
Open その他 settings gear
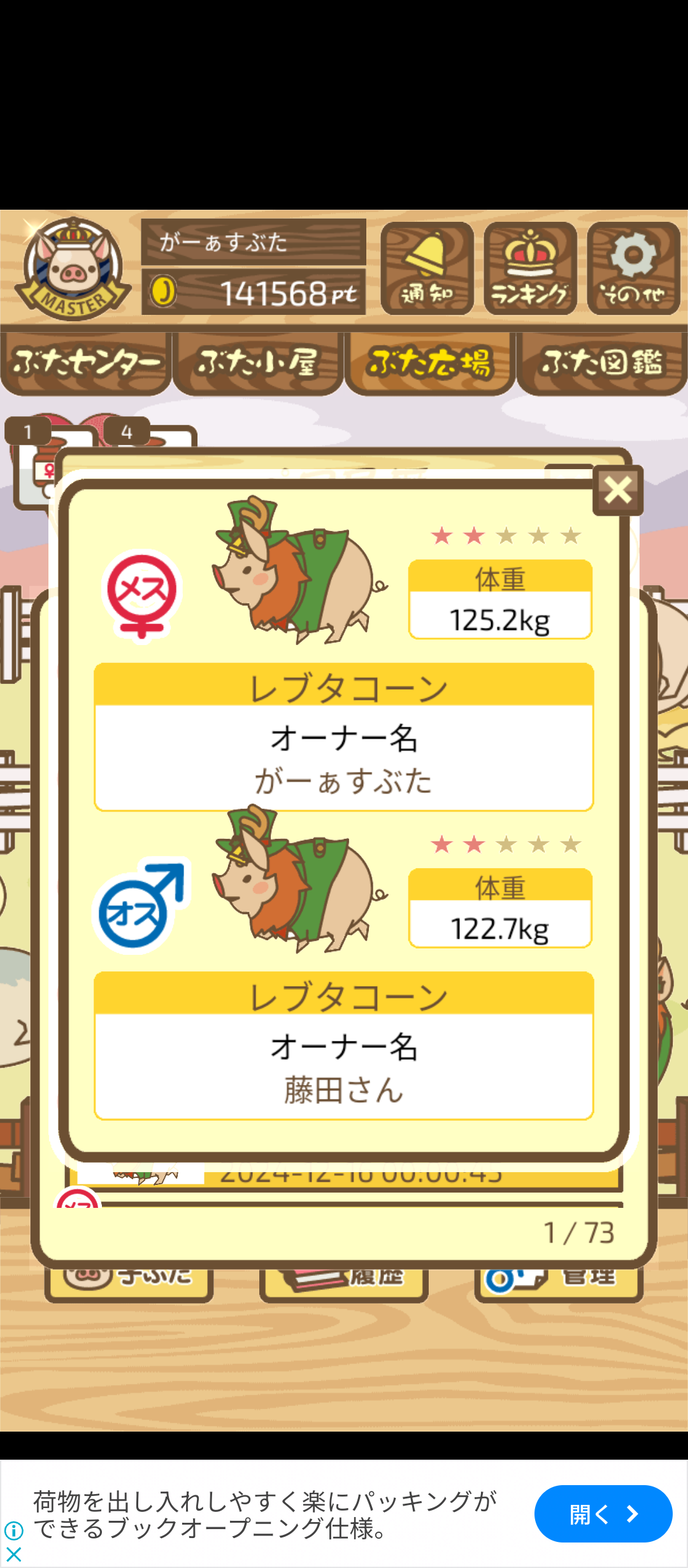[633, 268]
